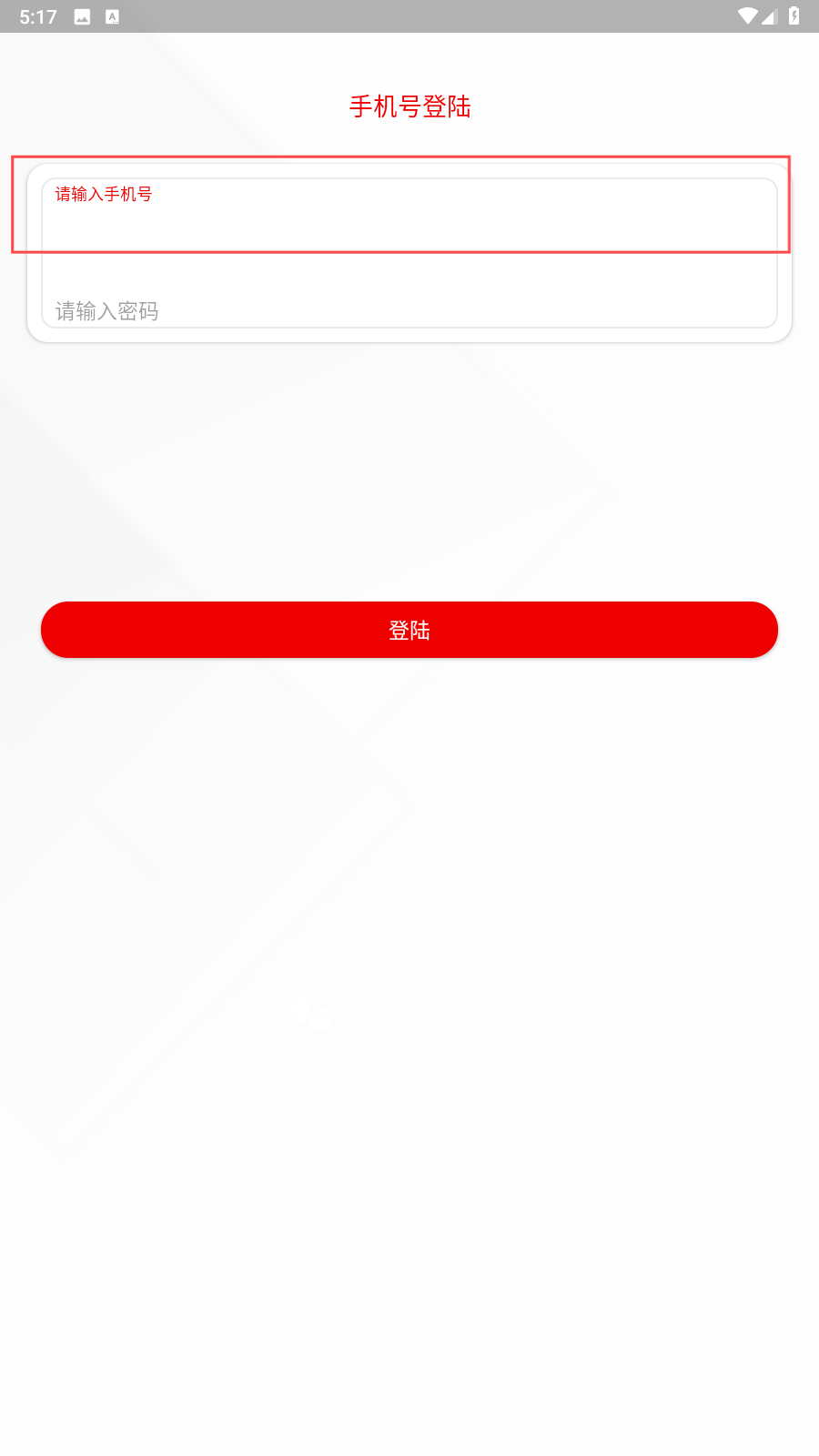
Task: Tap the red 登陆 button
Action: click(409, 630)
